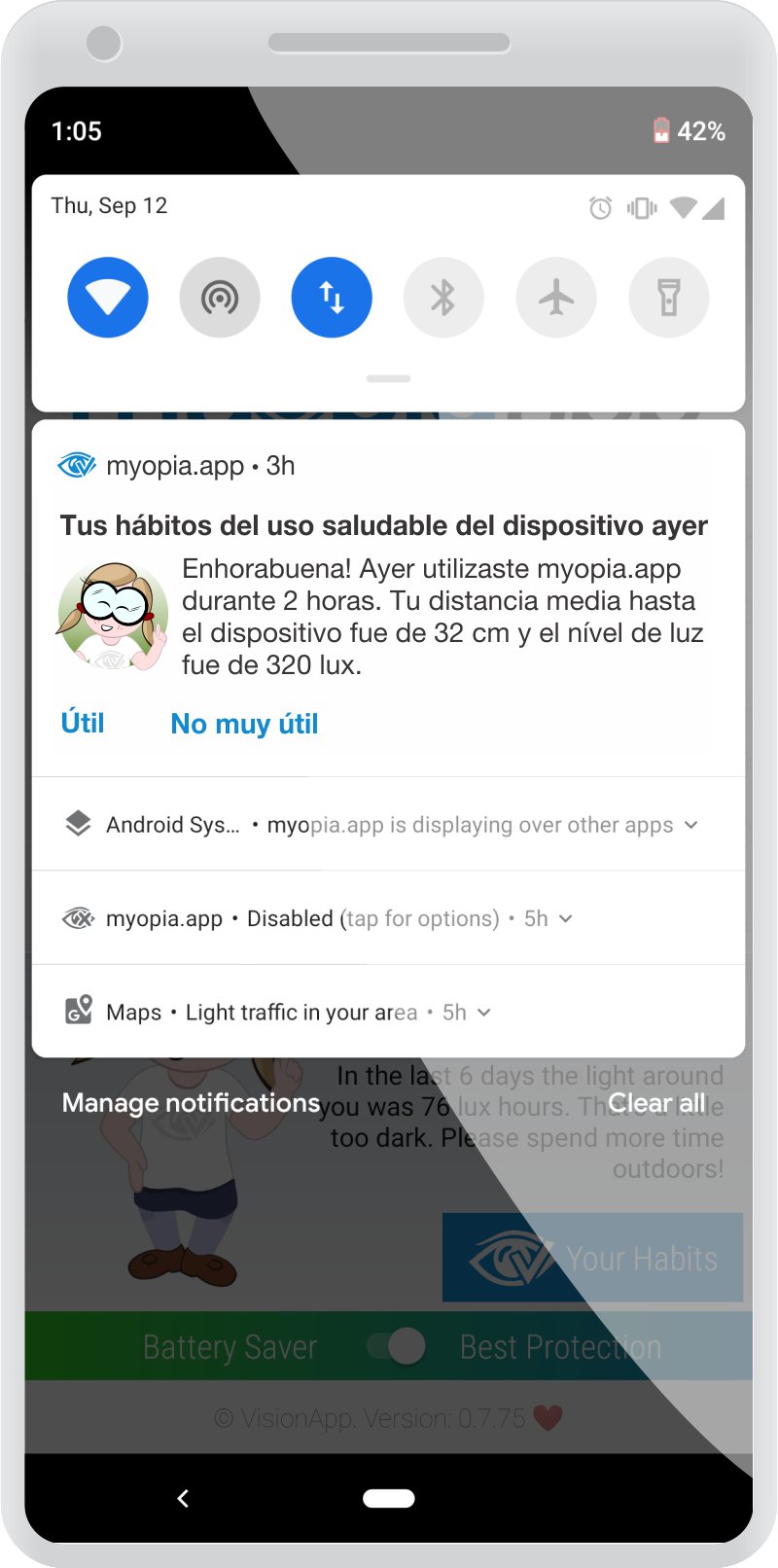Expand quick settings via the handle
This screenshot has height=1568, width=778.
389,378
